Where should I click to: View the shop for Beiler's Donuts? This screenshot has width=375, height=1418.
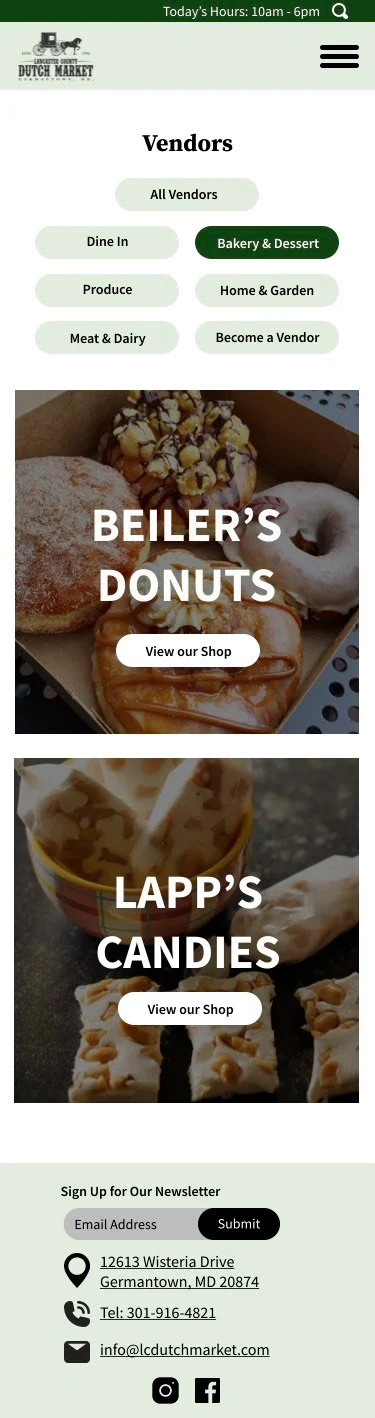188,651
